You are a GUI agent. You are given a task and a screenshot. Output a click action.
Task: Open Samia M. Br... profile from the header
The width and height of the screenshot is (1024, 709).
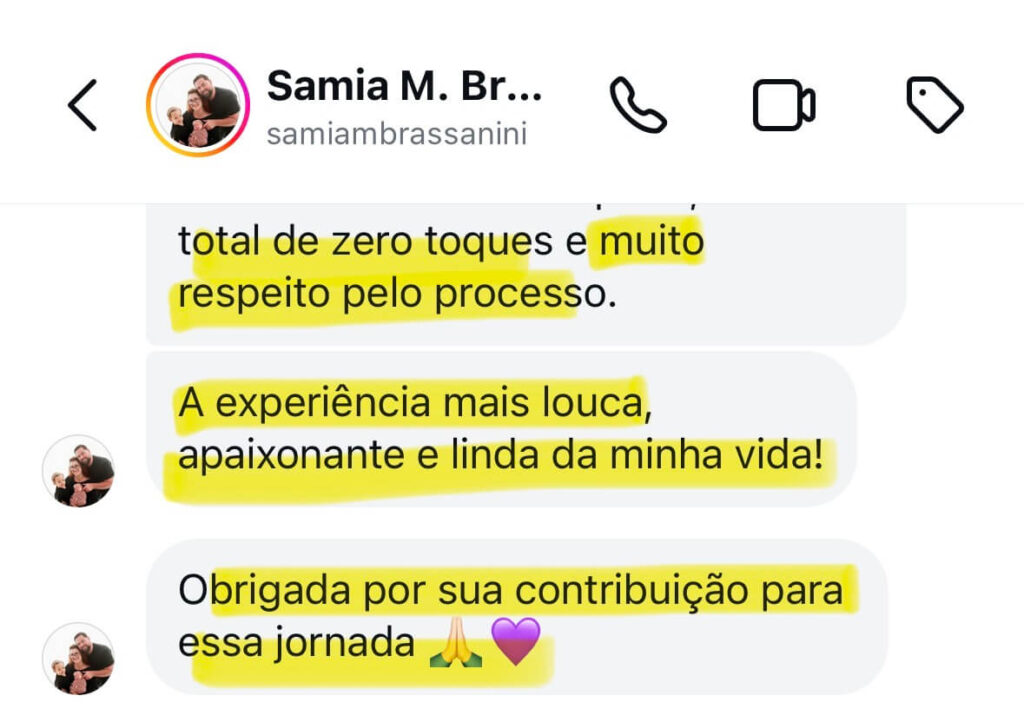coord(403,88)
